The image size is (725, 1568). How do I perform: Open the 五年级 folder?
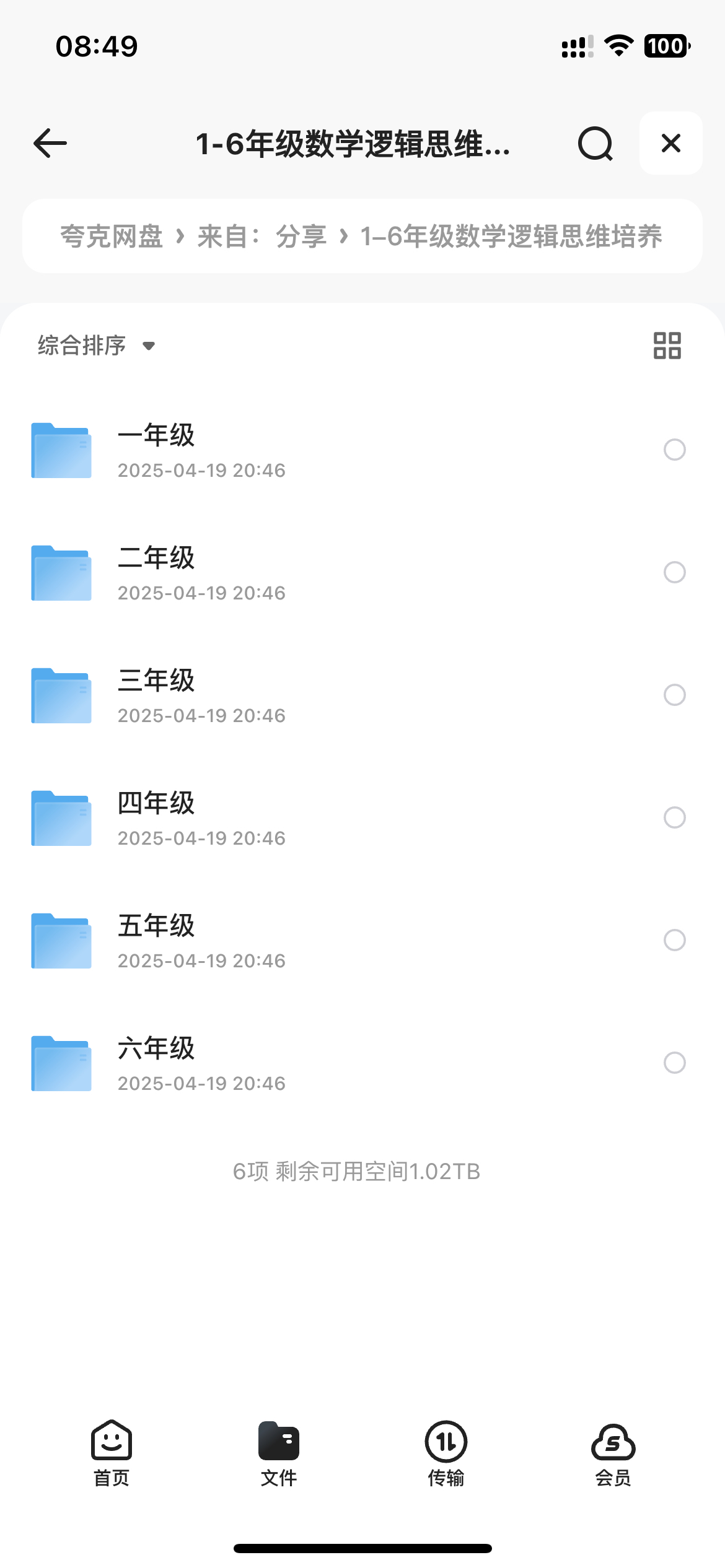pyautogui.click(x=362, y=941)
